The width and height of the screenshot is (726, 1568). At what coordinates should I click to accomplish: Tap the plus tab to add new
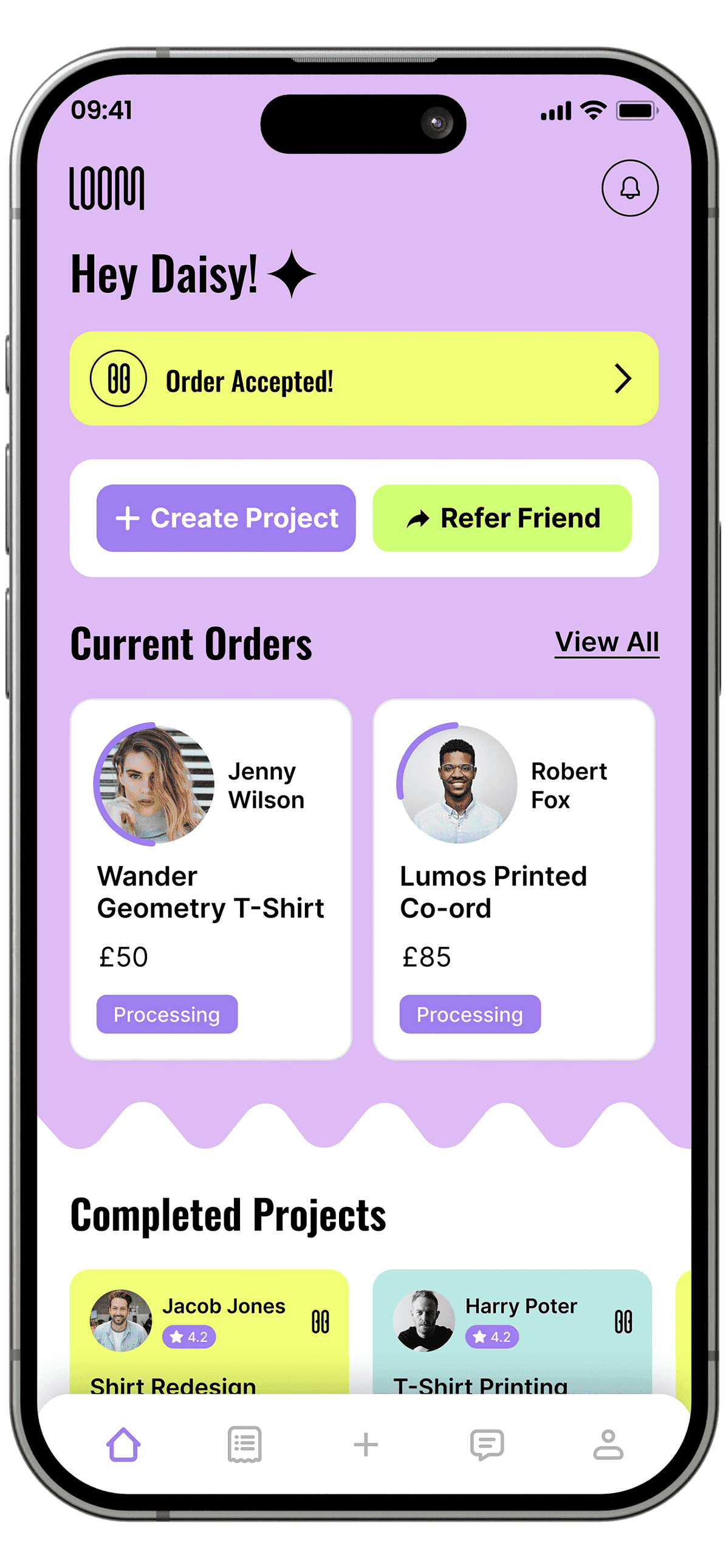coord(366,1444)
